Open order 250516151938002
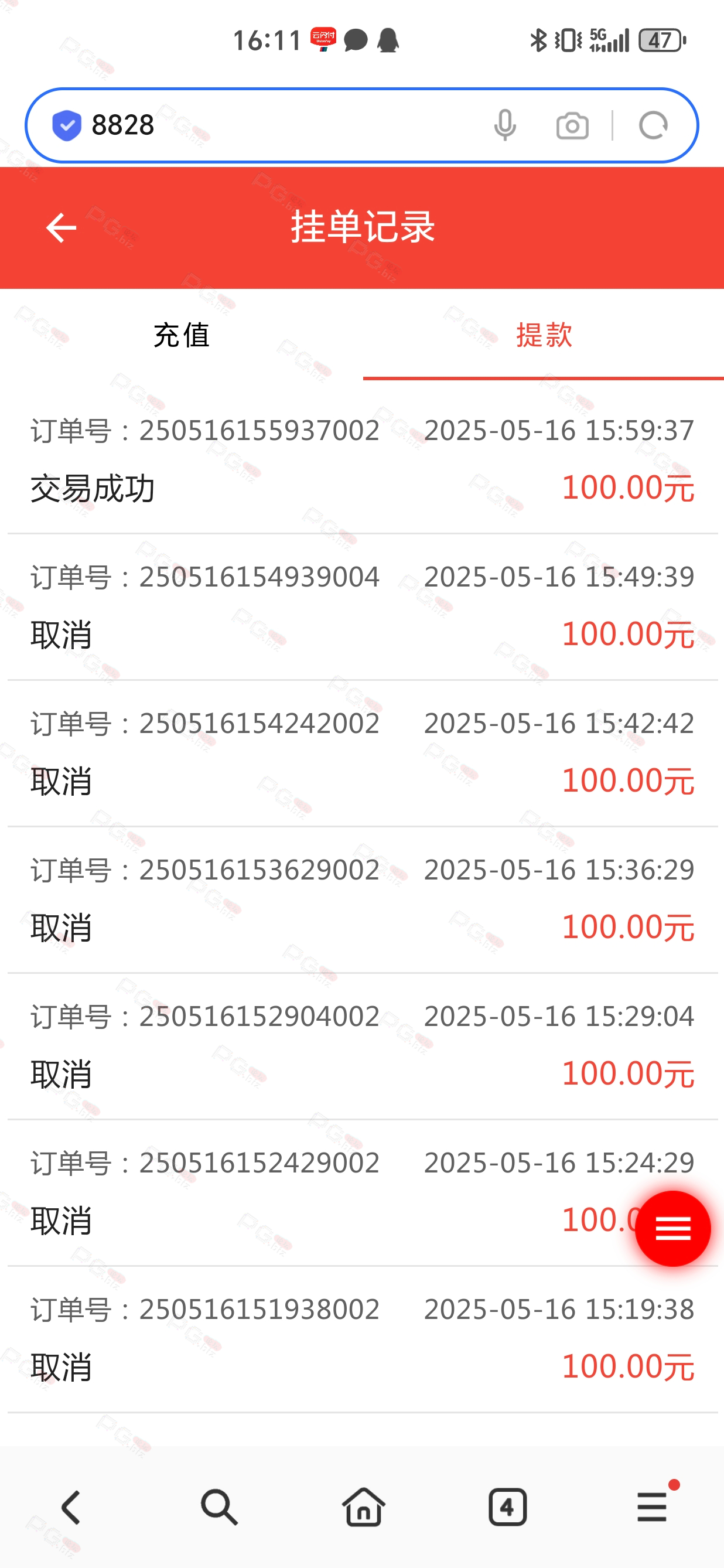This screenshot has width=724, height=1568. pyautogui.click(x=362, y=1339)
